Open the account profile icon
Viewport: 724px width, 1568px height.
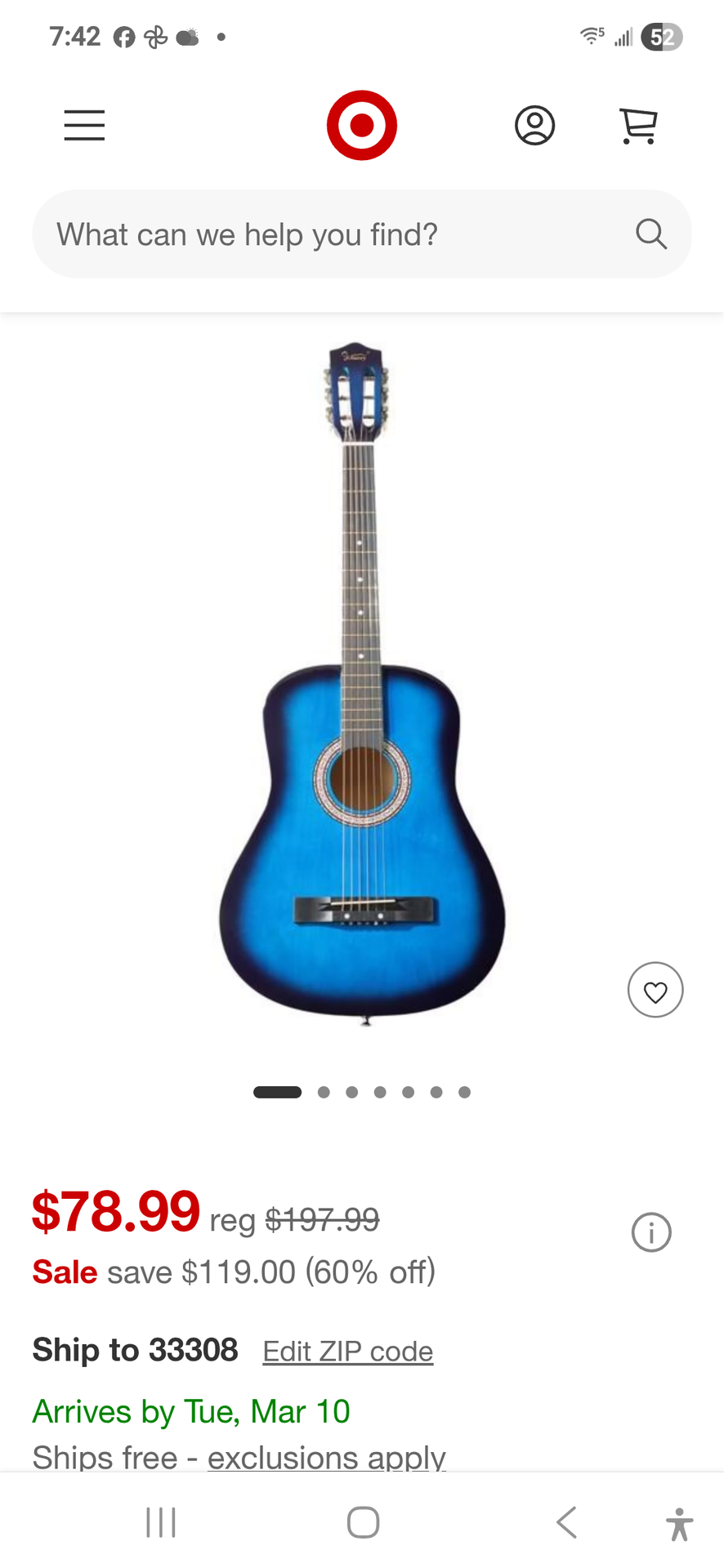[534, 126]
